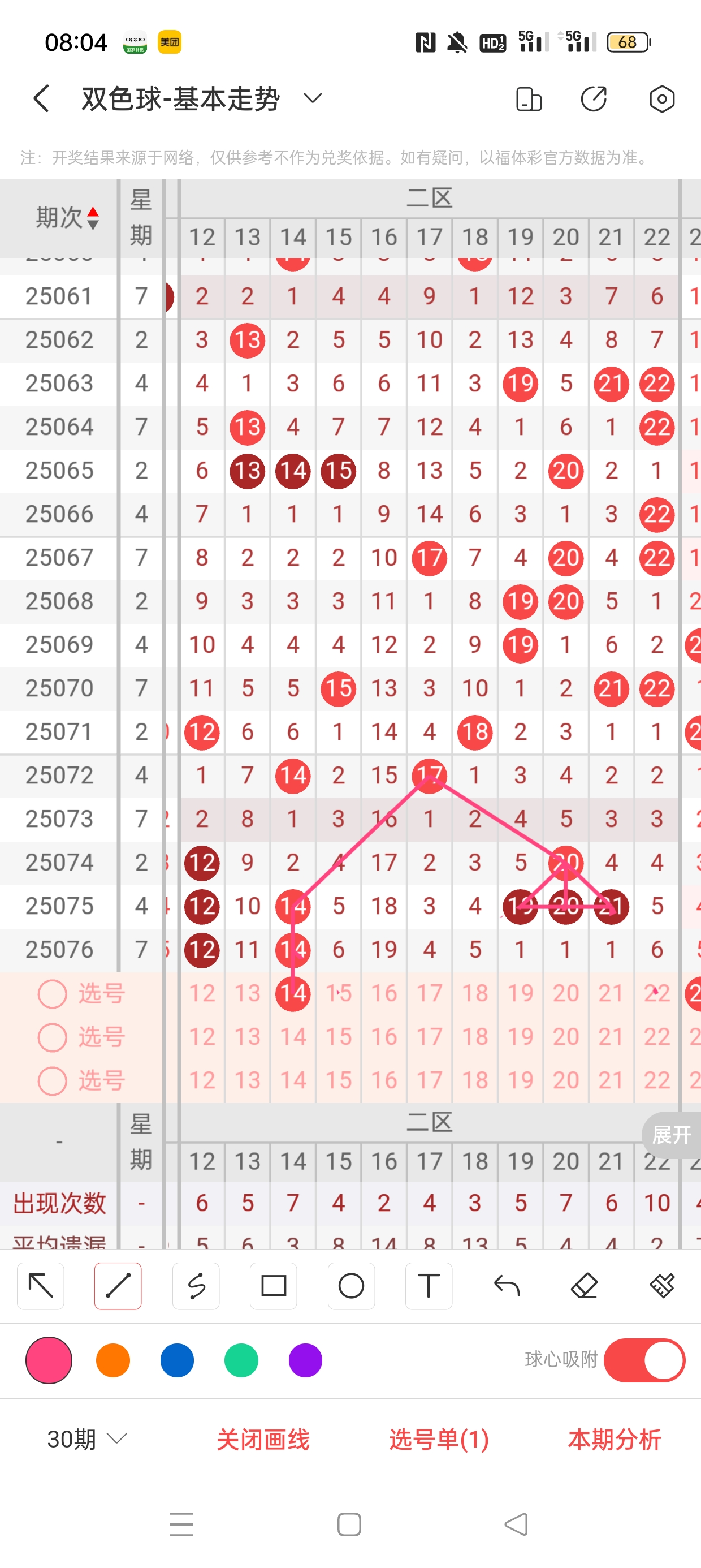Open chart settings hexagon icon
The image size is (701, 1568).
point(661,99)
